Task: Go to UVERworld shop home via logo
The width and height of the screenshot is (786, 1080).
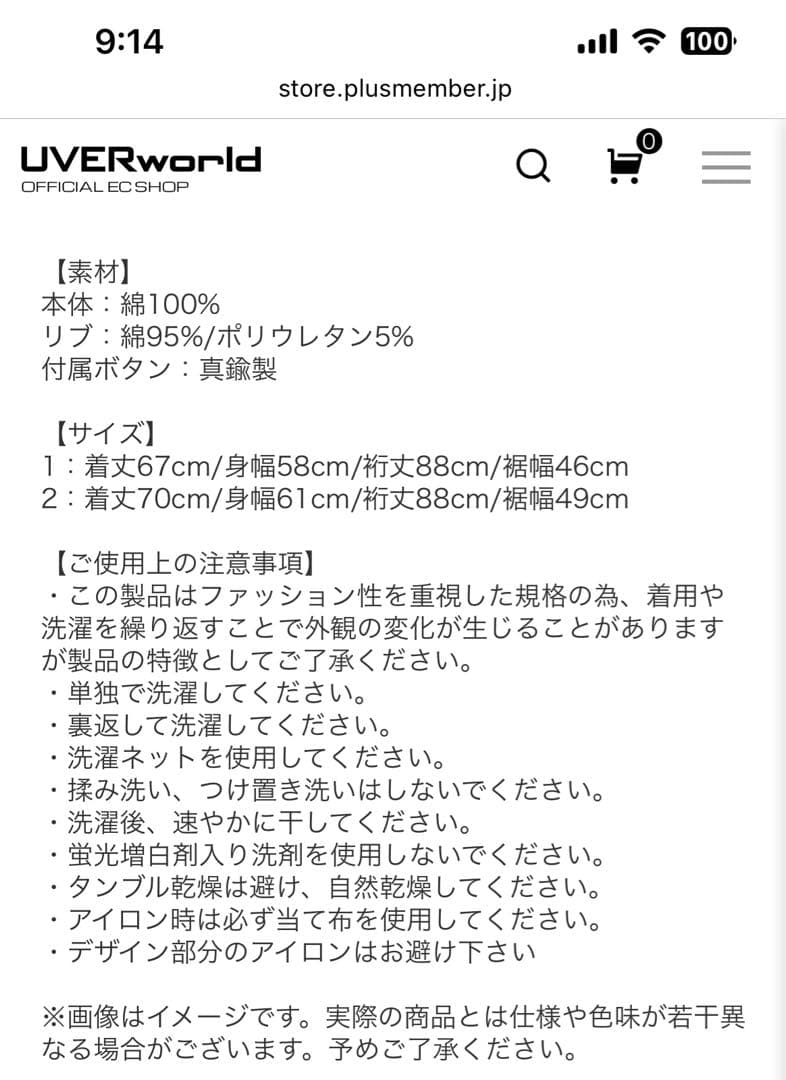Action: click(x=141, y=167)
